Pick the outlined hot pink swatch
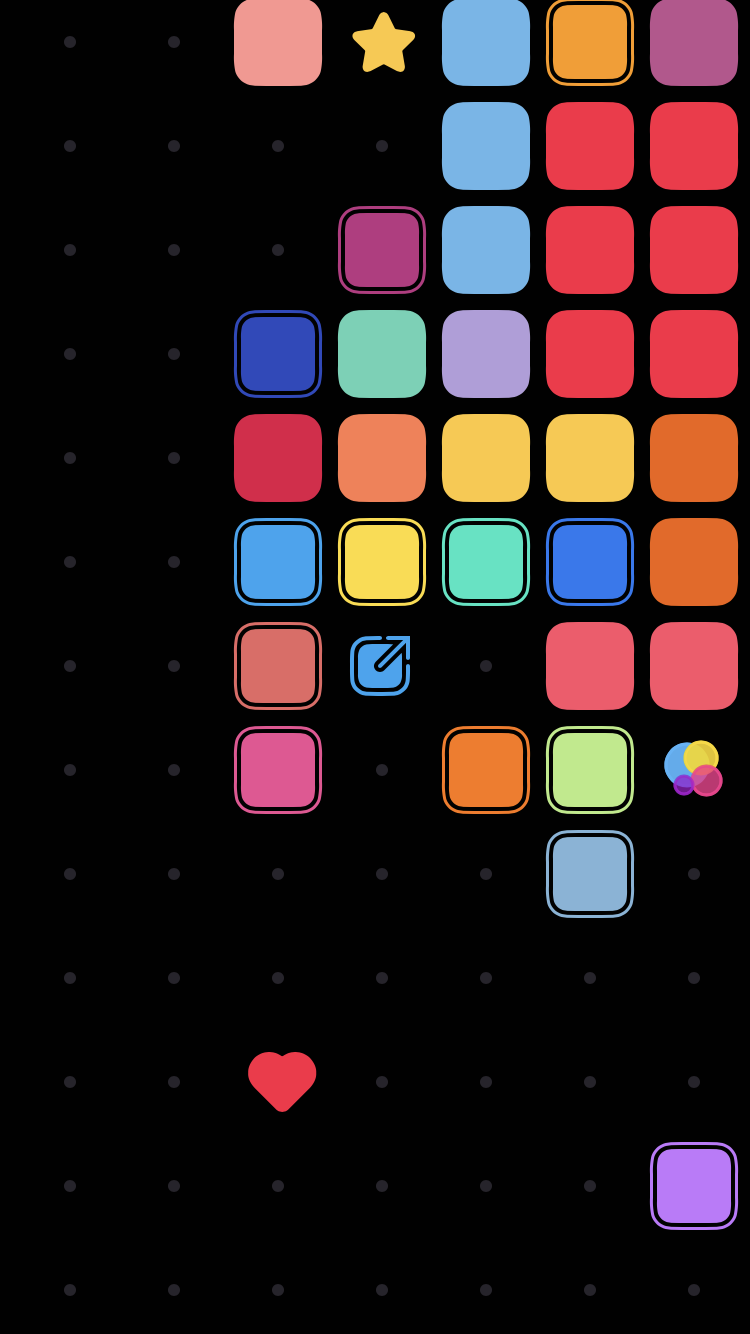Screen dimensions: 750x1334 pos(278,770)
